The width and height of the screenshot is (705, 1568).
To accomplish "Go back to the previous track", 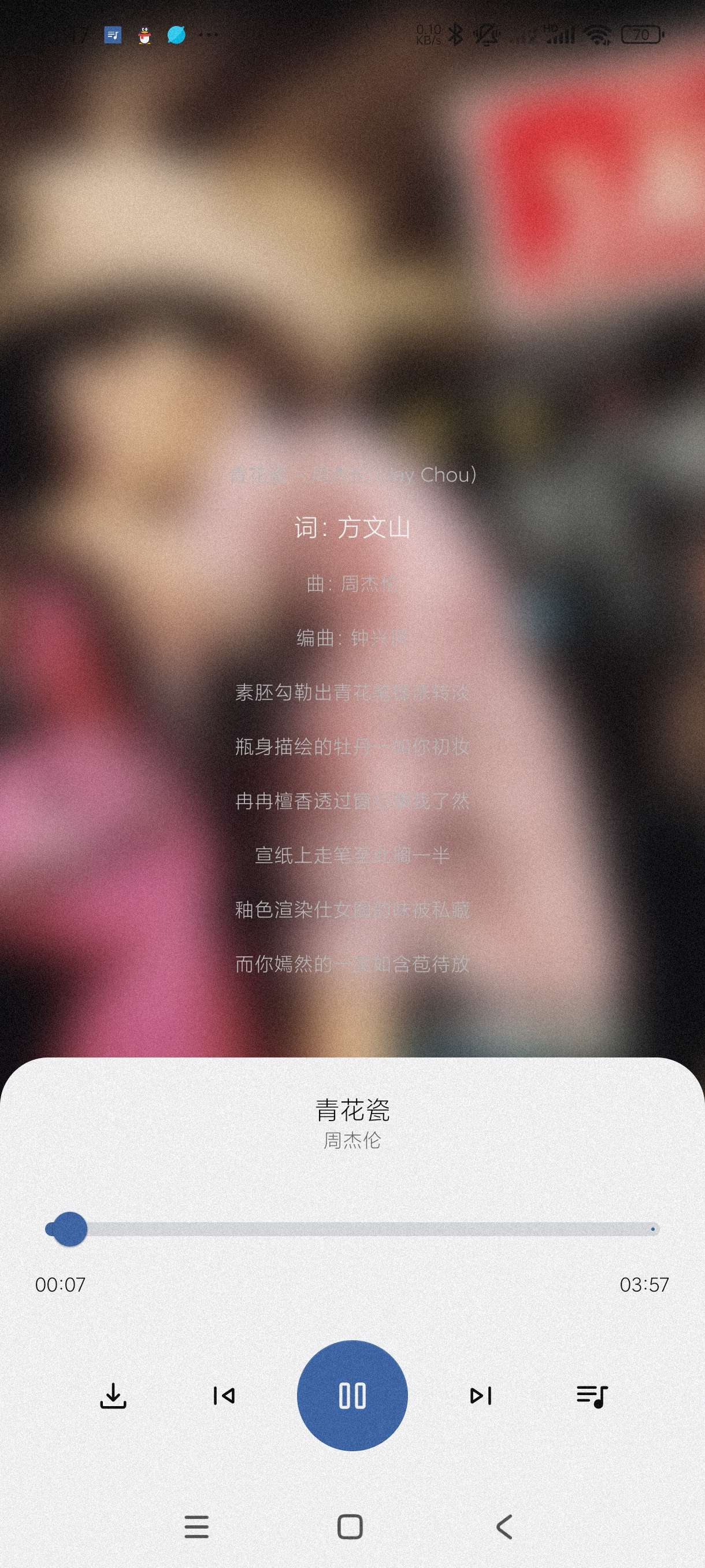I will pyautogui.click(x=224, y=1395).
